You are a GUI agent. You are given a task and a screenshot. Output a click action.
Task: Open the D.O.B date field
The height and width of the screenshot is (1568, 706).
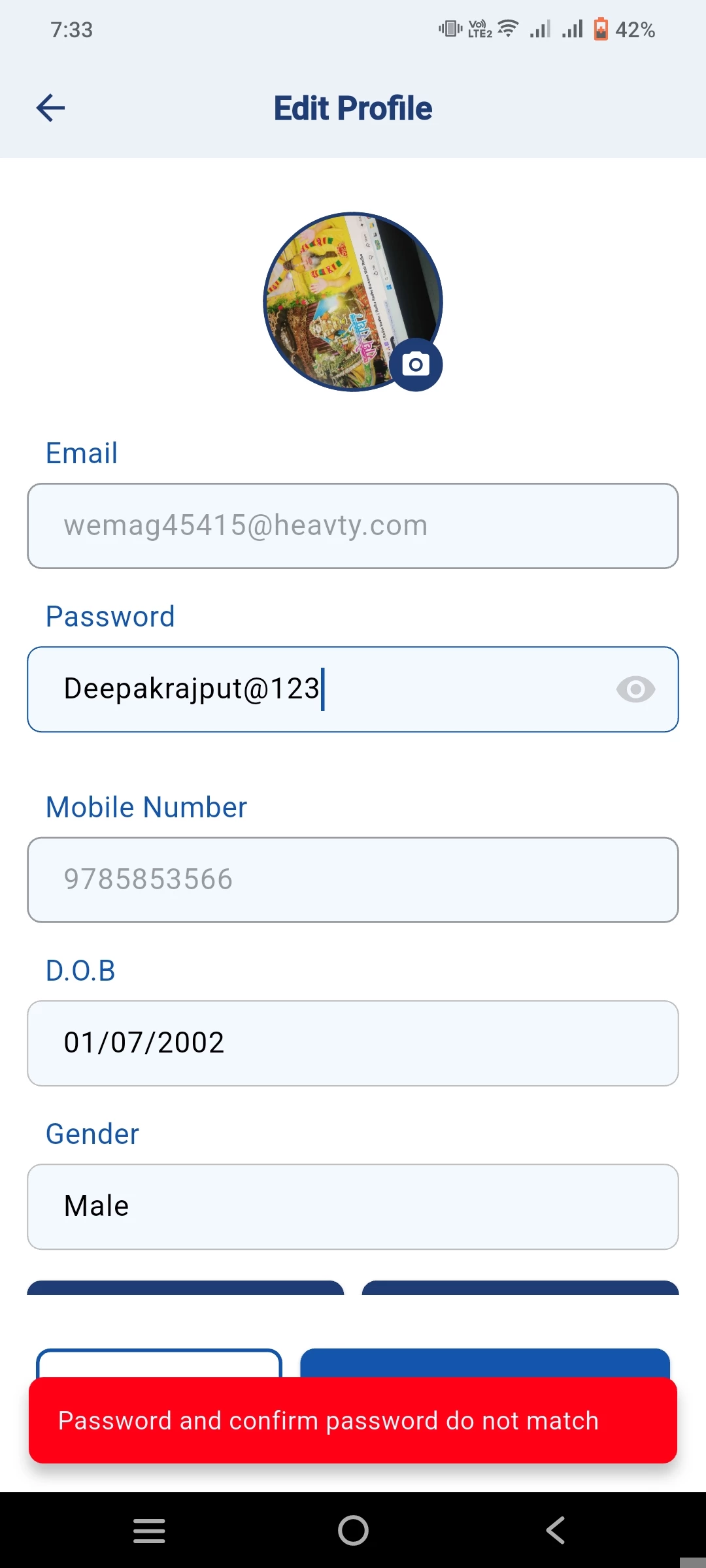click(x=353, y=1043)
